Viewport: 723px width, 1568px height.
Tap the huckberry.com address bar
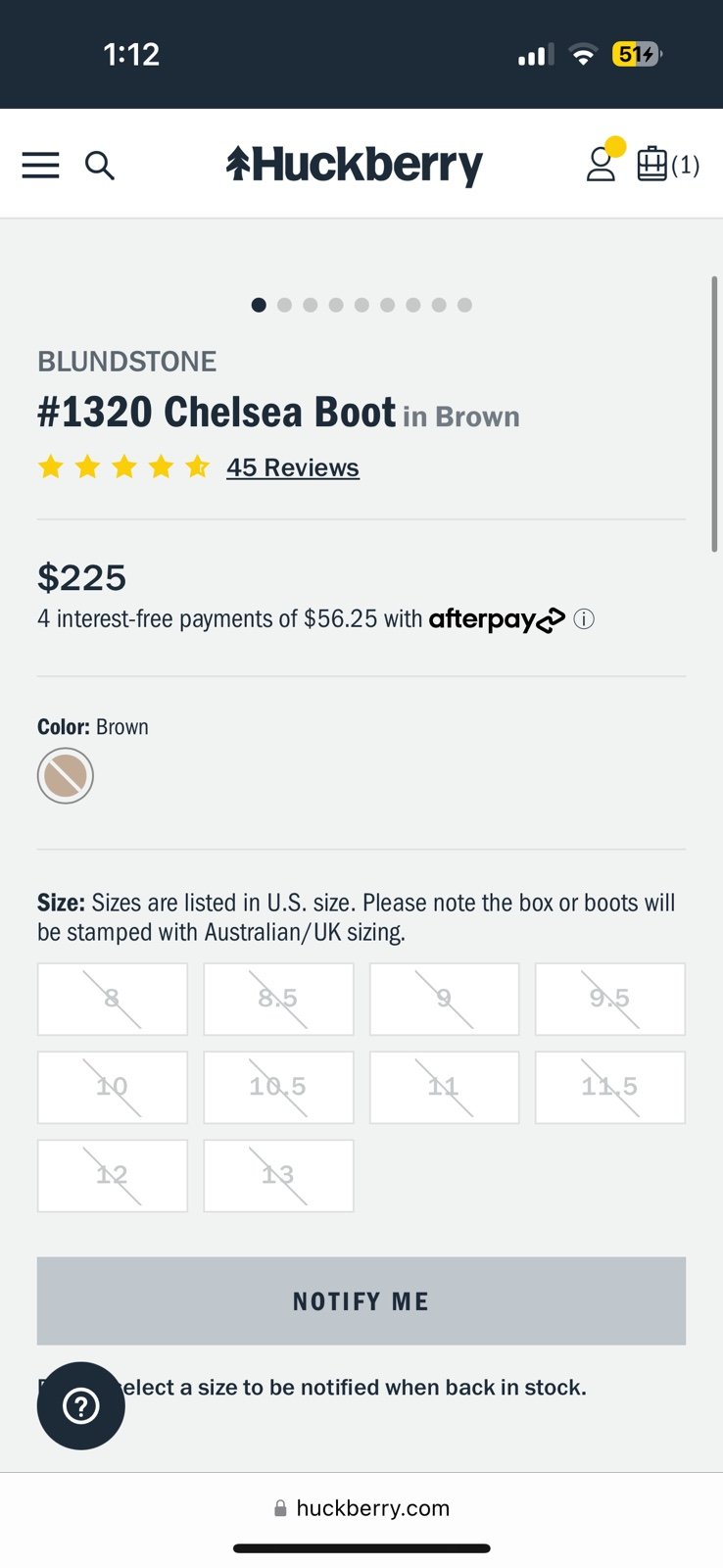point(361,1508)
